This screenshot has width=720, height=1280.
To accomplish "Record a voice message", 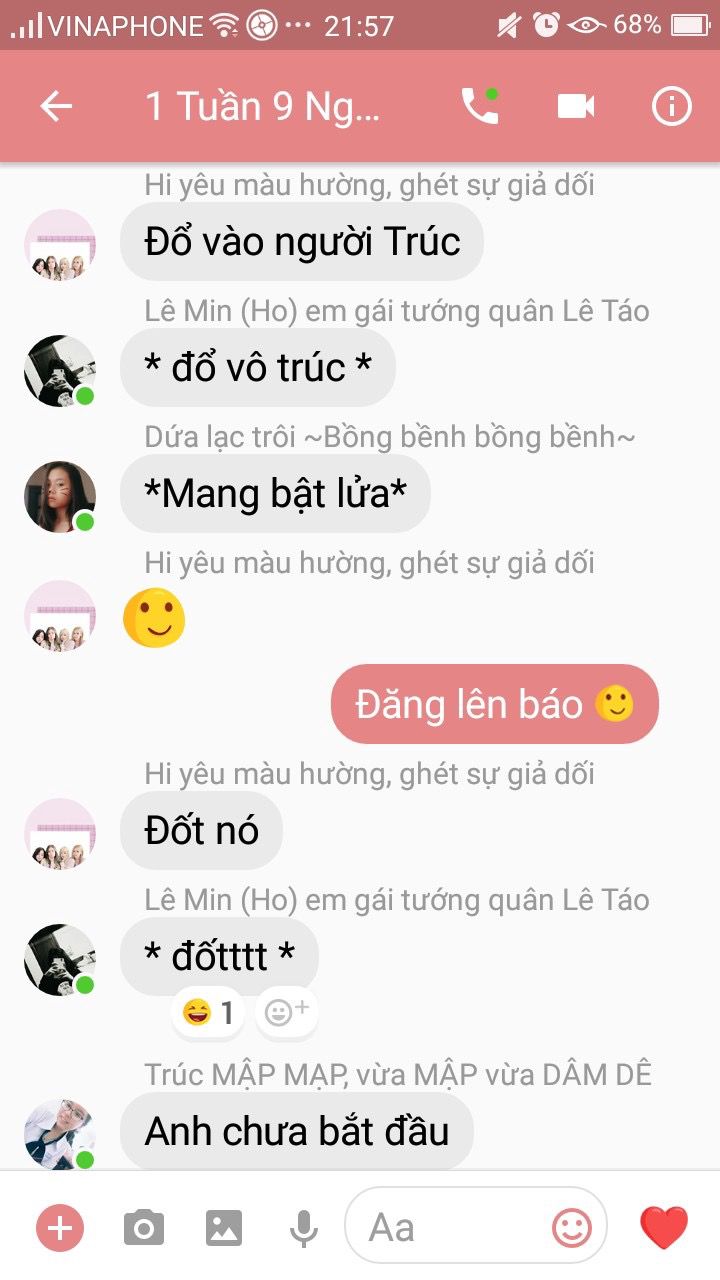I will 304,1227.
